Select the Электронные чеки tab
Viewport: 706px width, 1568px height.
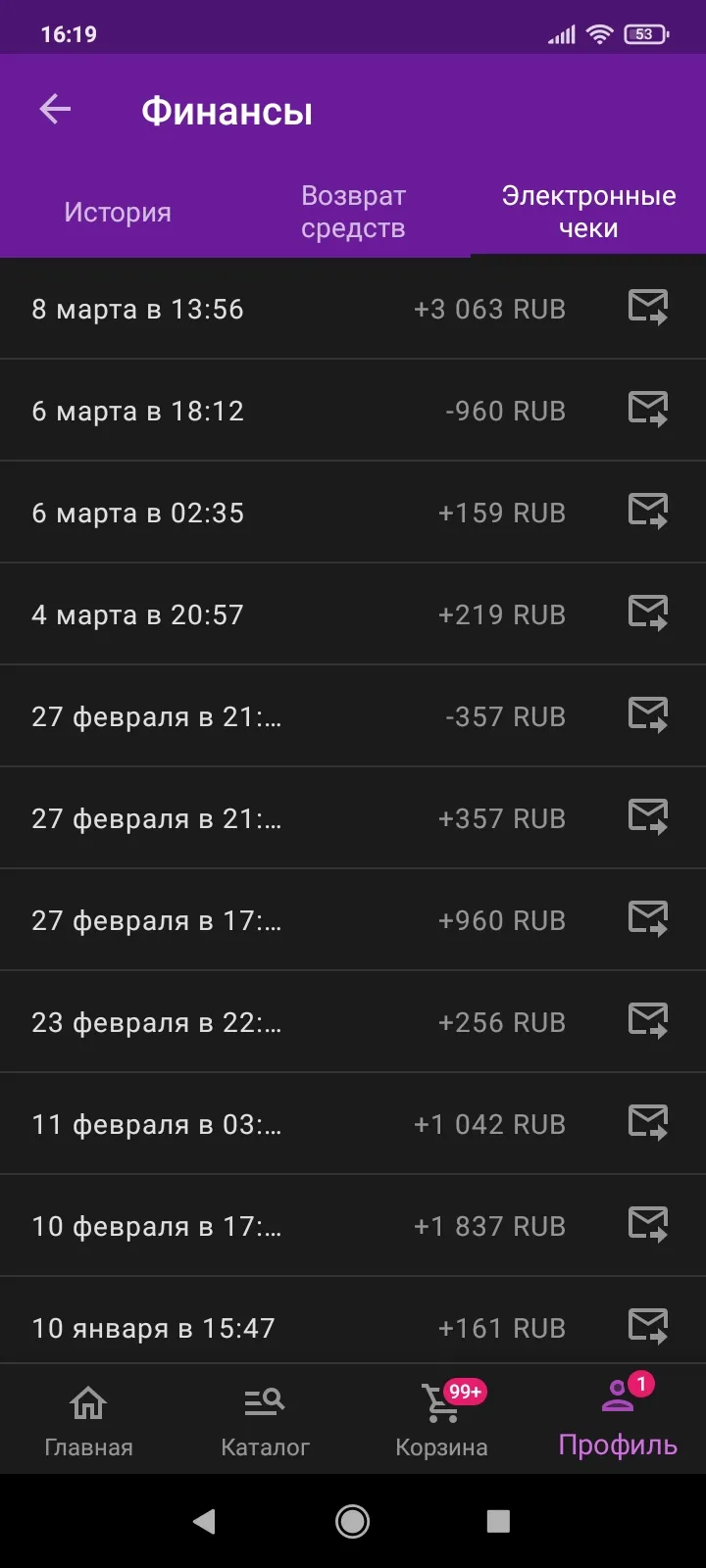[x=588, y=212]
